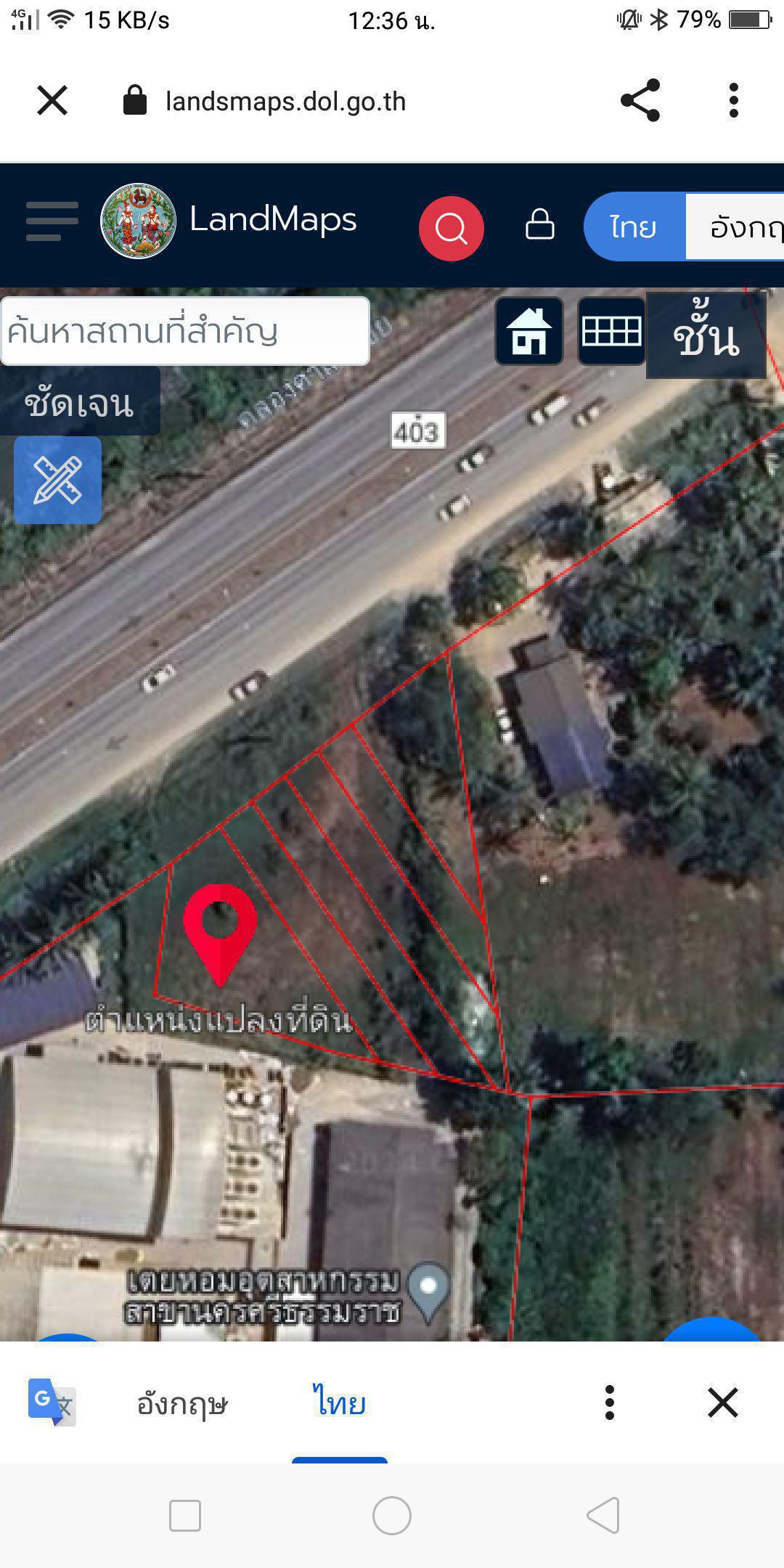Open the browser overflow menu
Screen dimensions: 784x1568
pos(734,100)
